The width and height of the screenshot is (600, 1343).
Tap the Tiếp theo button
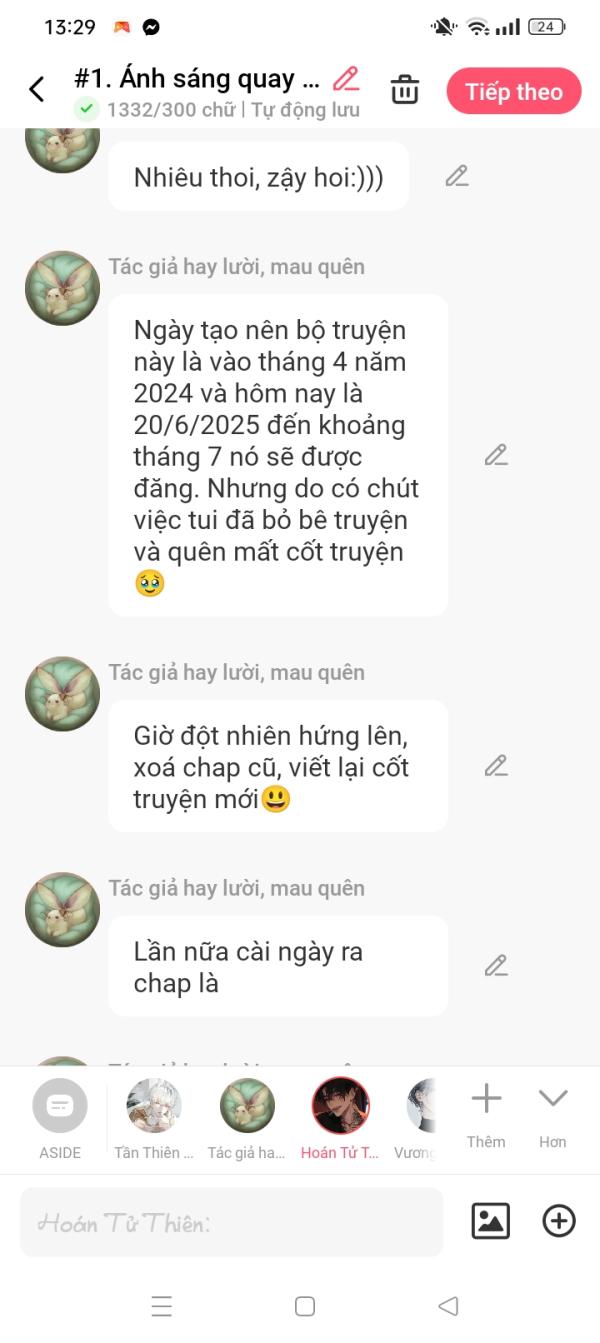(x=513, y=92)
